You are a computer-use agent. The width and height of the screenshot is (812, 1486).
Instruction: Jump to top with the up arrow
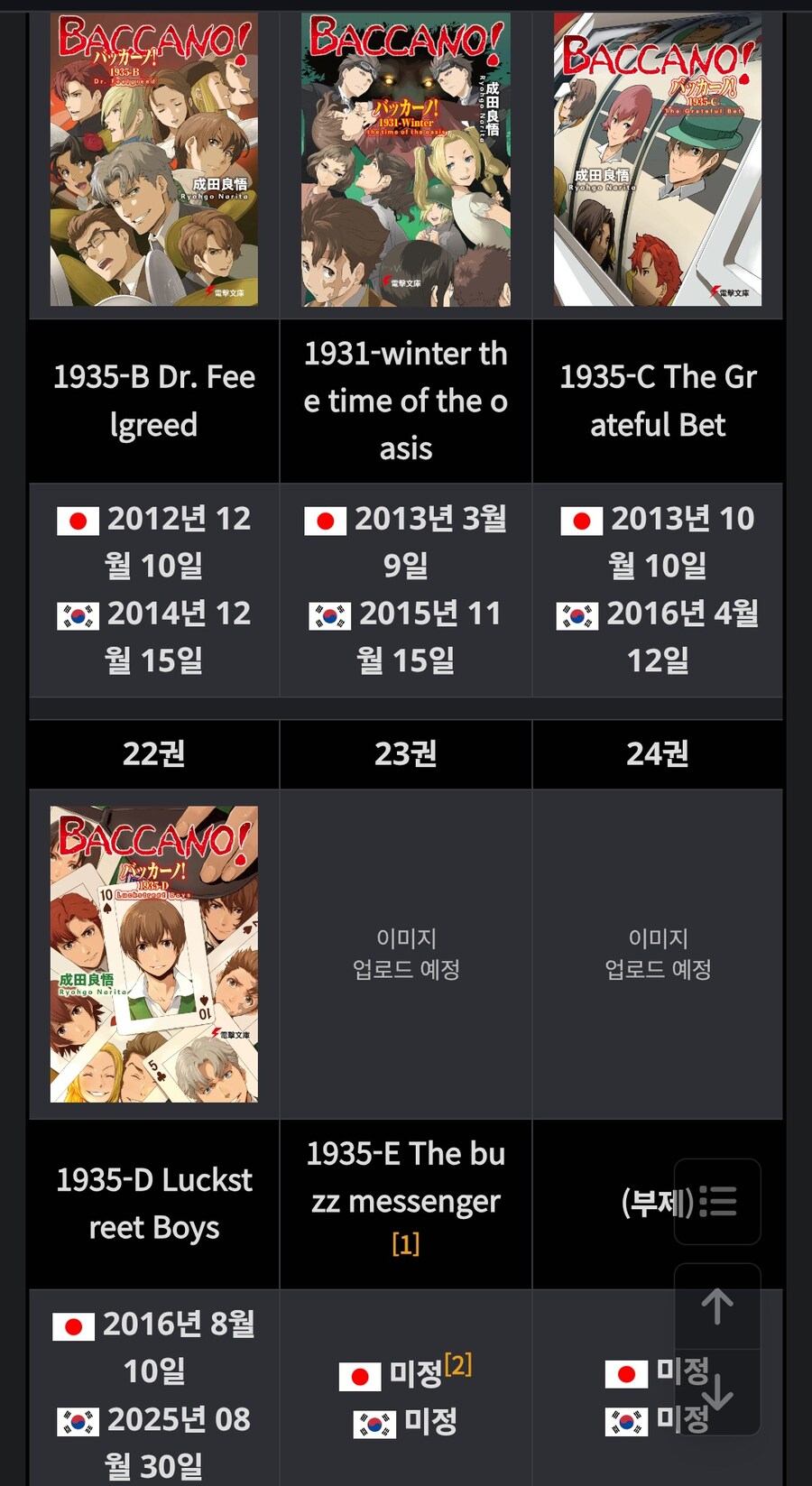click(717, 1306)
